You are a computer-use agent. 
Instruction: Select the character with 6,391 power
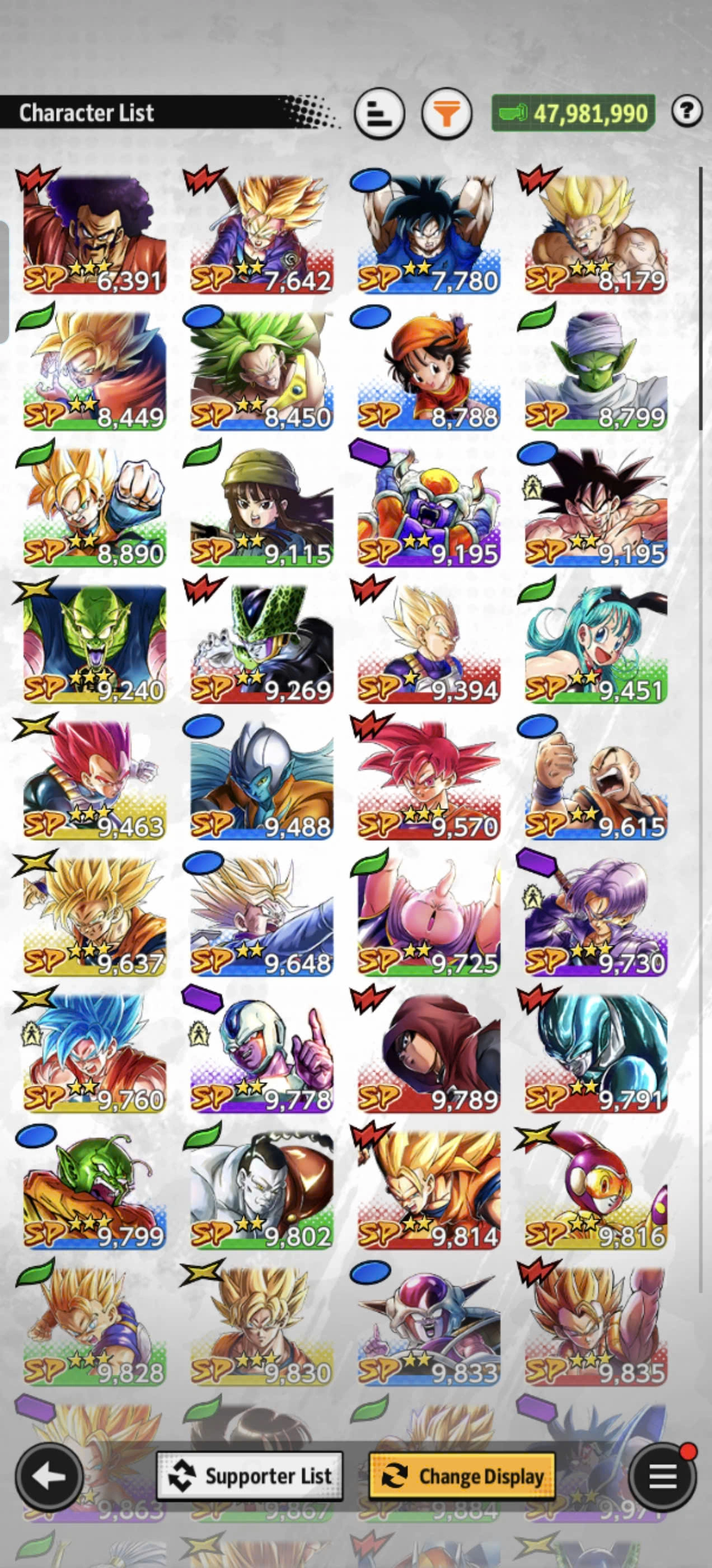point(95,234)
